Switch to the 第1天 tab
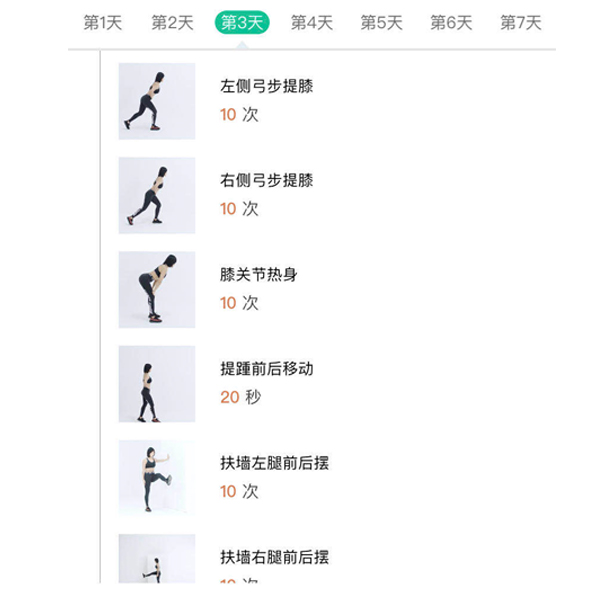 103,23
